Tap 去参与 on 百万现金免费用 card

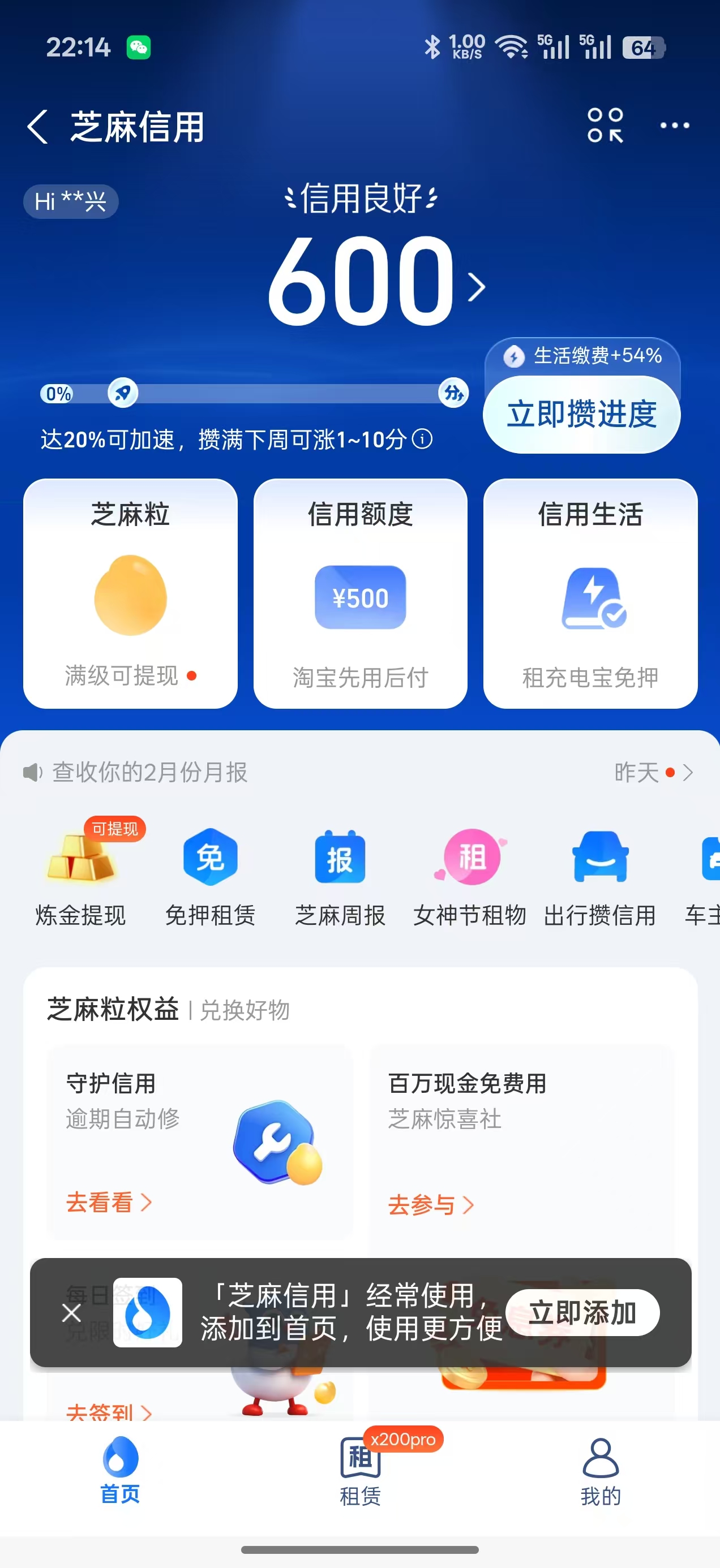coord(430,1205)
